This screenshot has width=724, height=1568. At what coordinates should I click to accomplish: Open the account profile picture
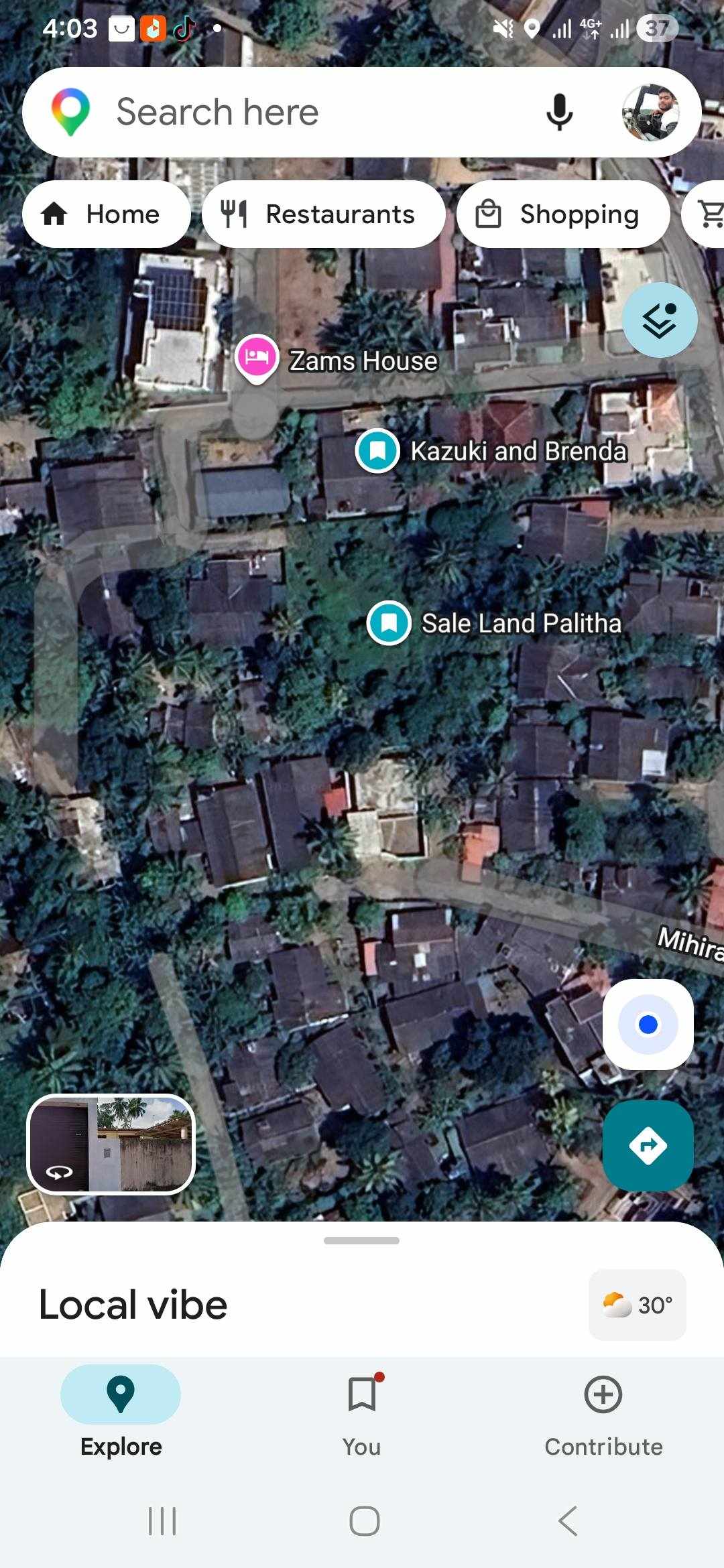pyautogui.click(x=650, y=113)
